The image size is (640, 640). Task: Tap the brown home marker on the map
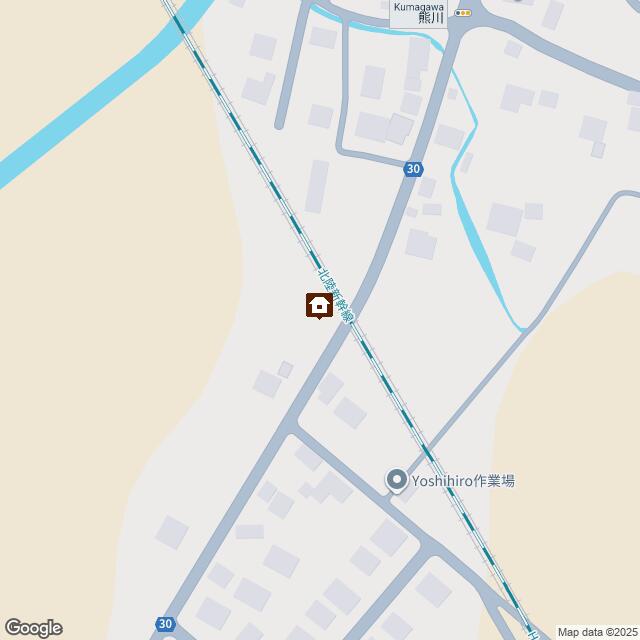pyautogui.click(x=319, y=305)
